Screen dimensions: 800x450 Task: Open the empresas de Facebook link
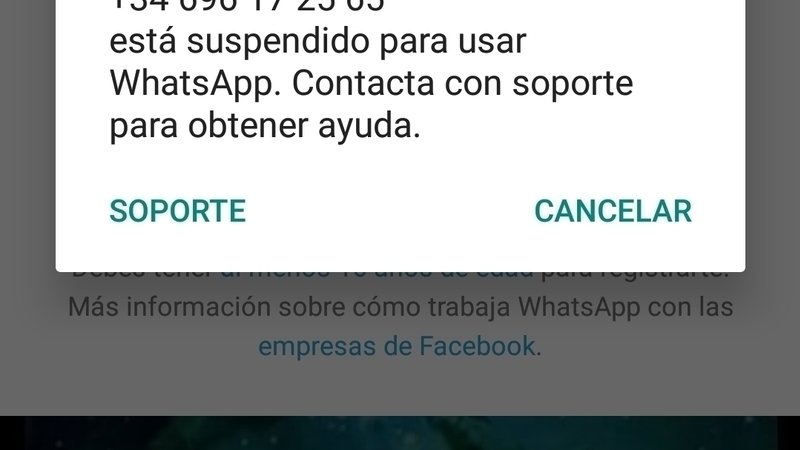397,347
